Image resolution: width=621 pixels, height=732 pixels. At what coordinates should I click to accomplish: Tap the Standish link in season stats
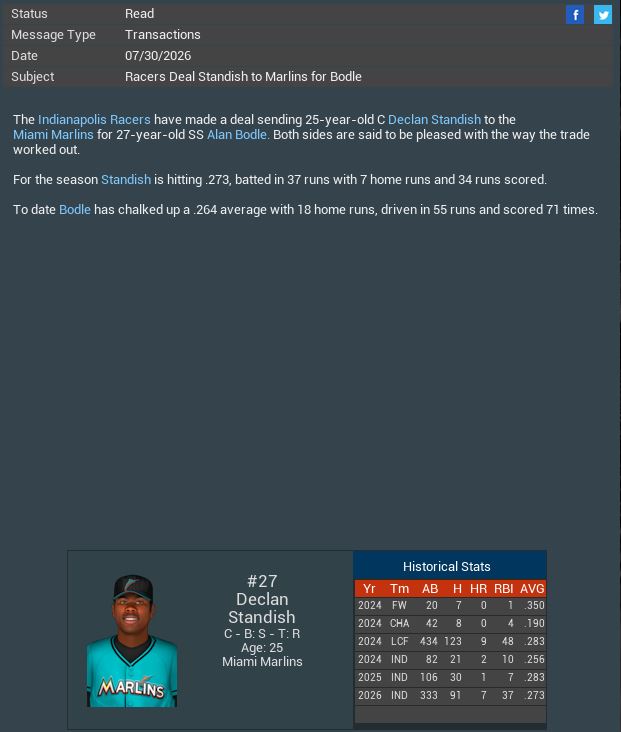click(x=126, y=179)
